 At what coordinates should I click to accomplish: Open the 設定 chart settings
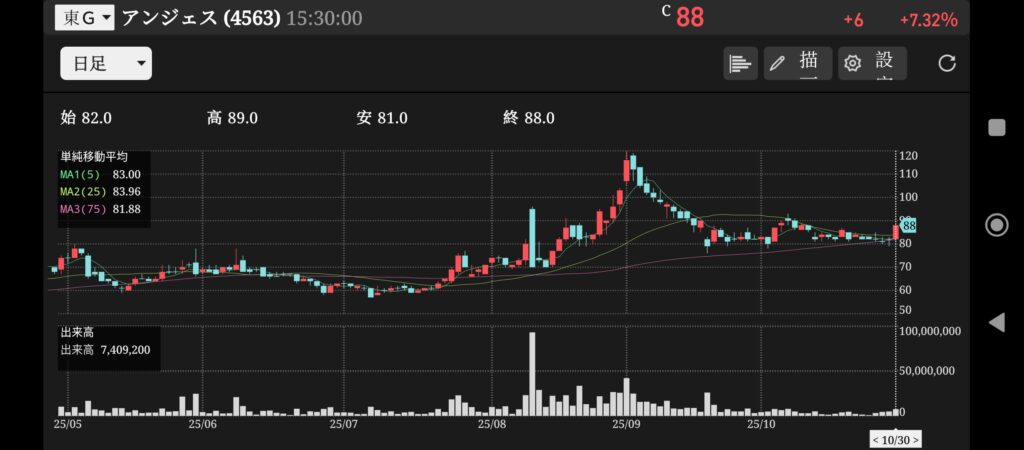pos(872,63)
